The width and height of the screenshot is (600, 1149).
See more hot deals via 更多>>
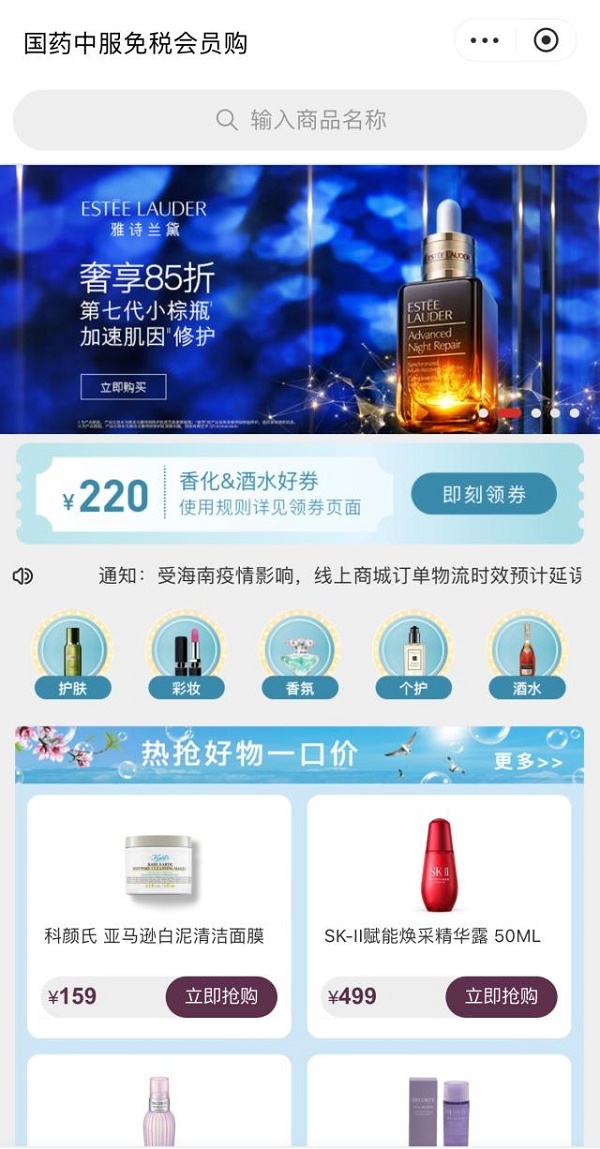pyautogui.click(x=527, y=762)
